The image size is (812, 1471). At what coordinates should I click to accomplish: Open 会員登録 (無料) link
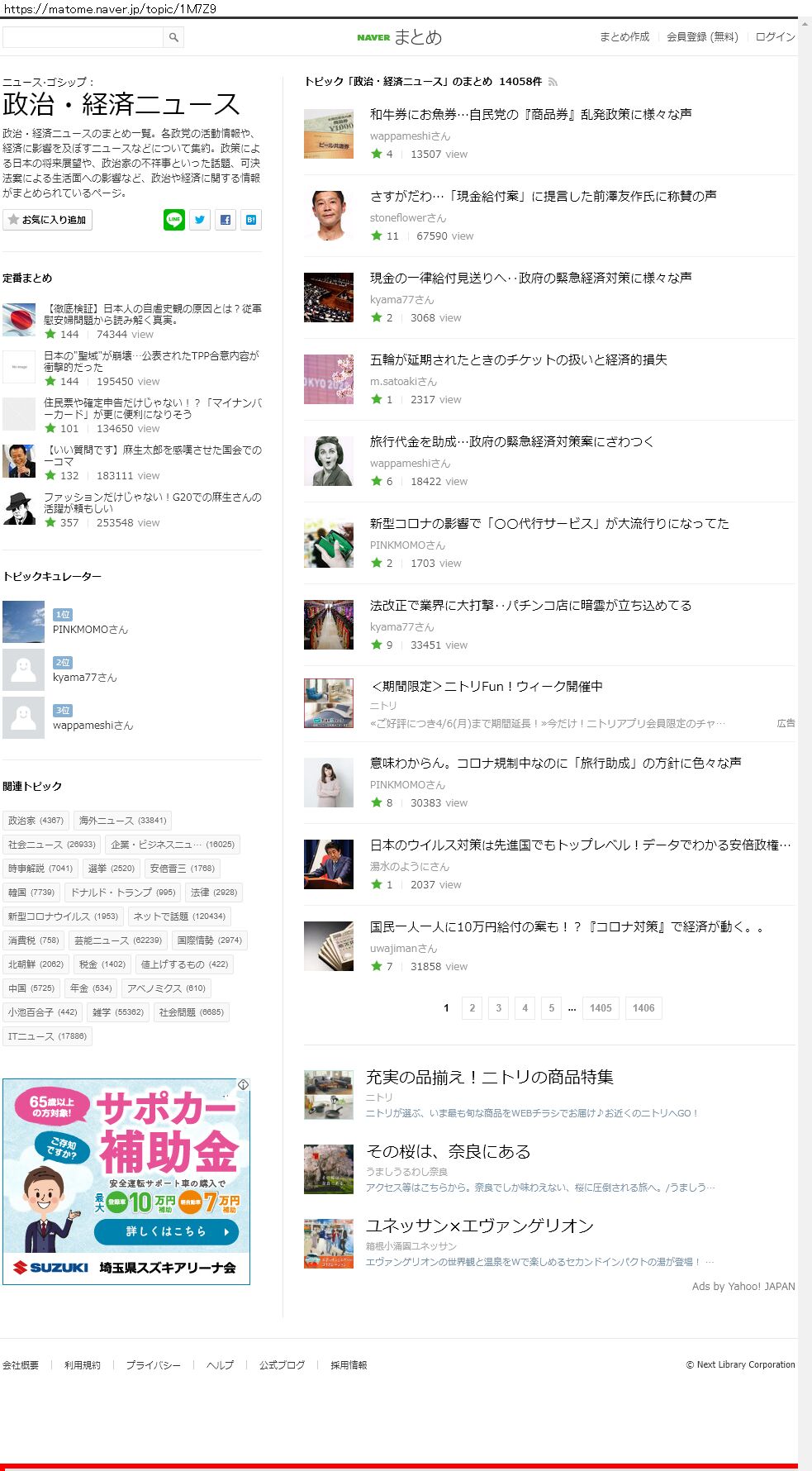coord(702,37)
